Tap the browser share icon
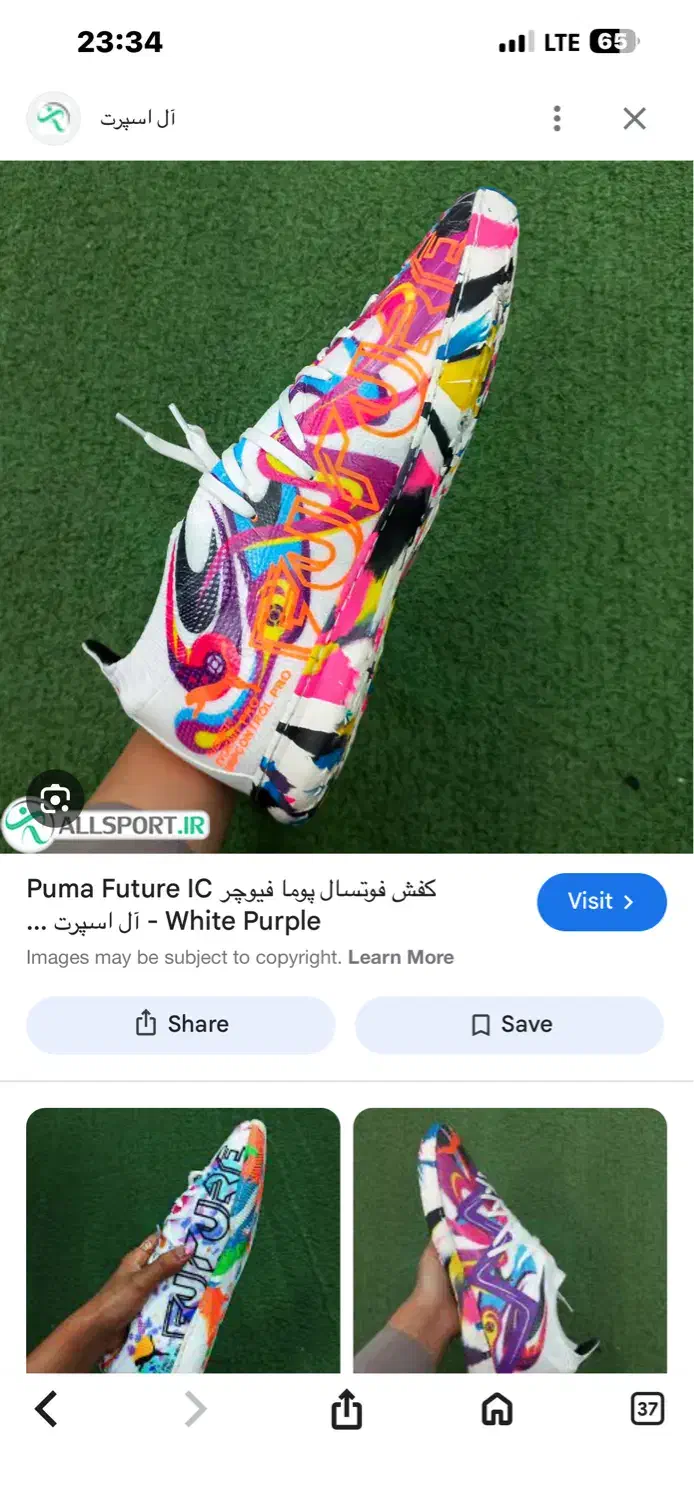This screenshot has height=1500, width=694. [x=346, y=1409]
